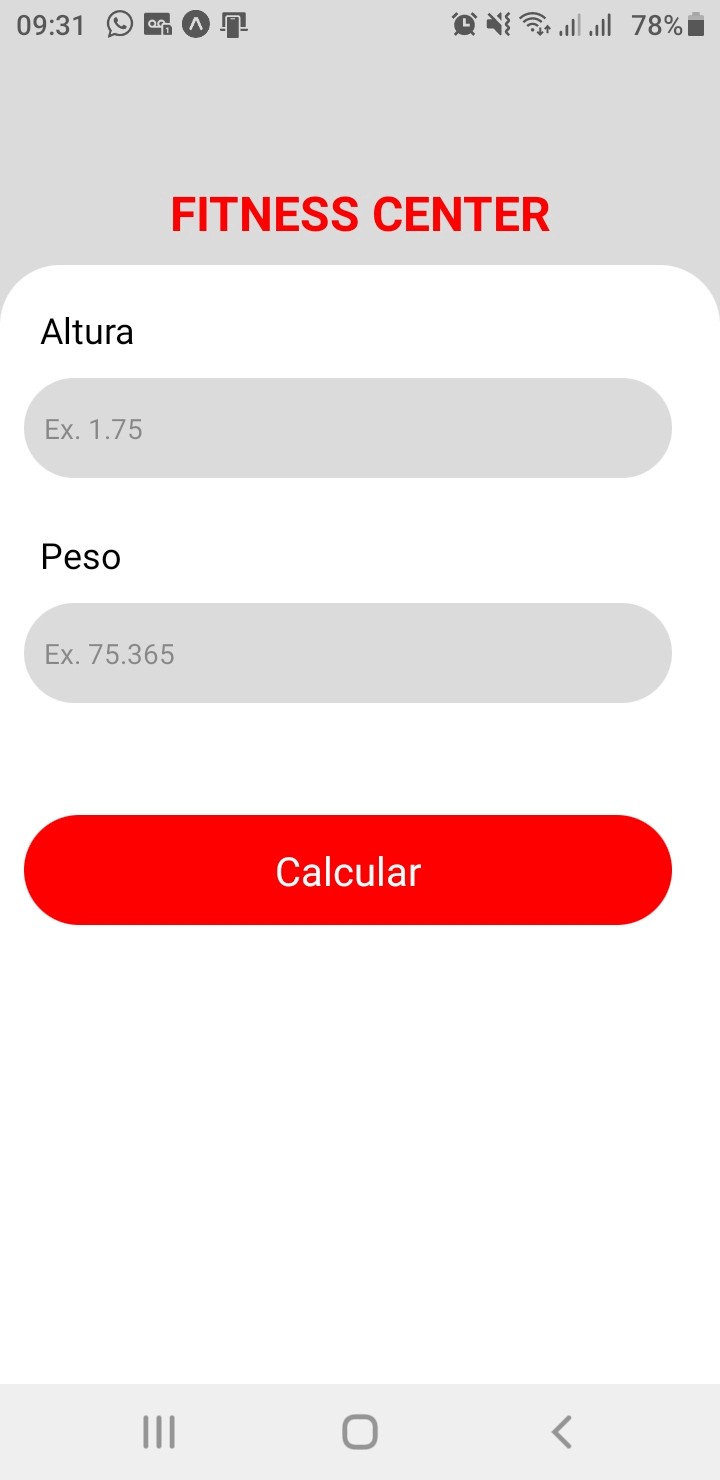720x1480 pixels.
Task: Go back using the system back button
Action: click(x=562, y=1432)
